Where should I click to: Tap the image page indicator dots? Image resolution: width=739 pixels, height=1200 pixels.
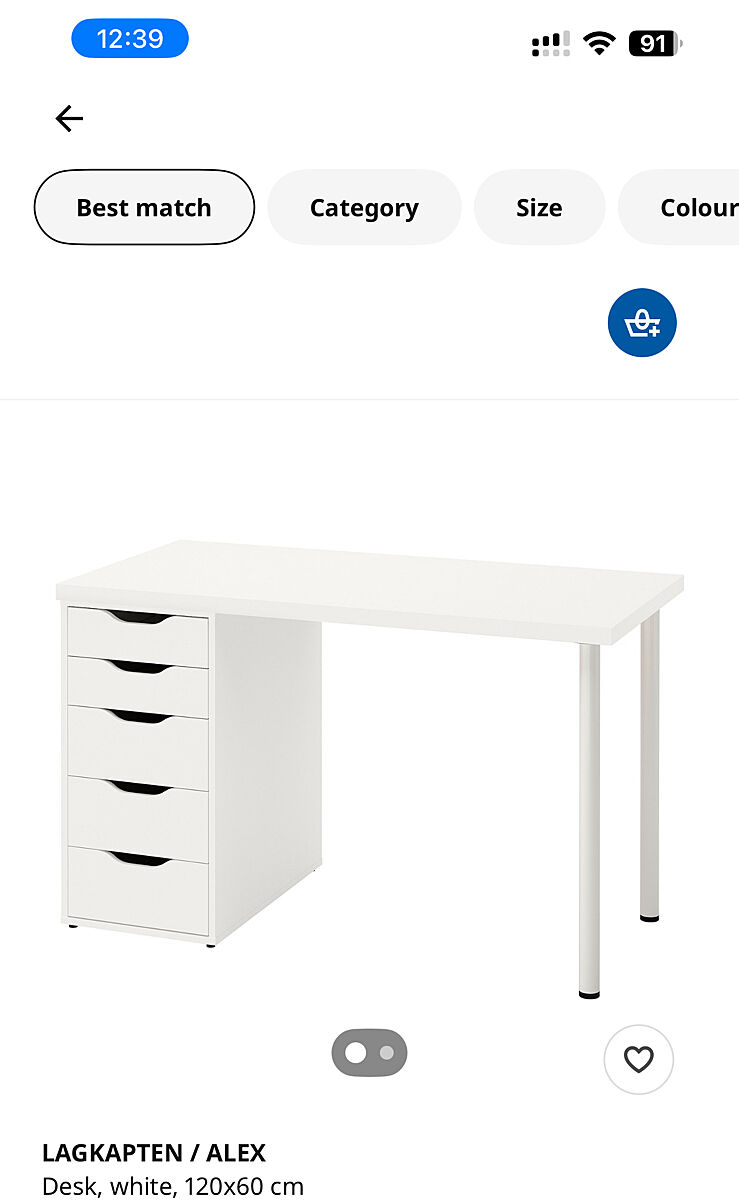click(x=369, y=1053)
